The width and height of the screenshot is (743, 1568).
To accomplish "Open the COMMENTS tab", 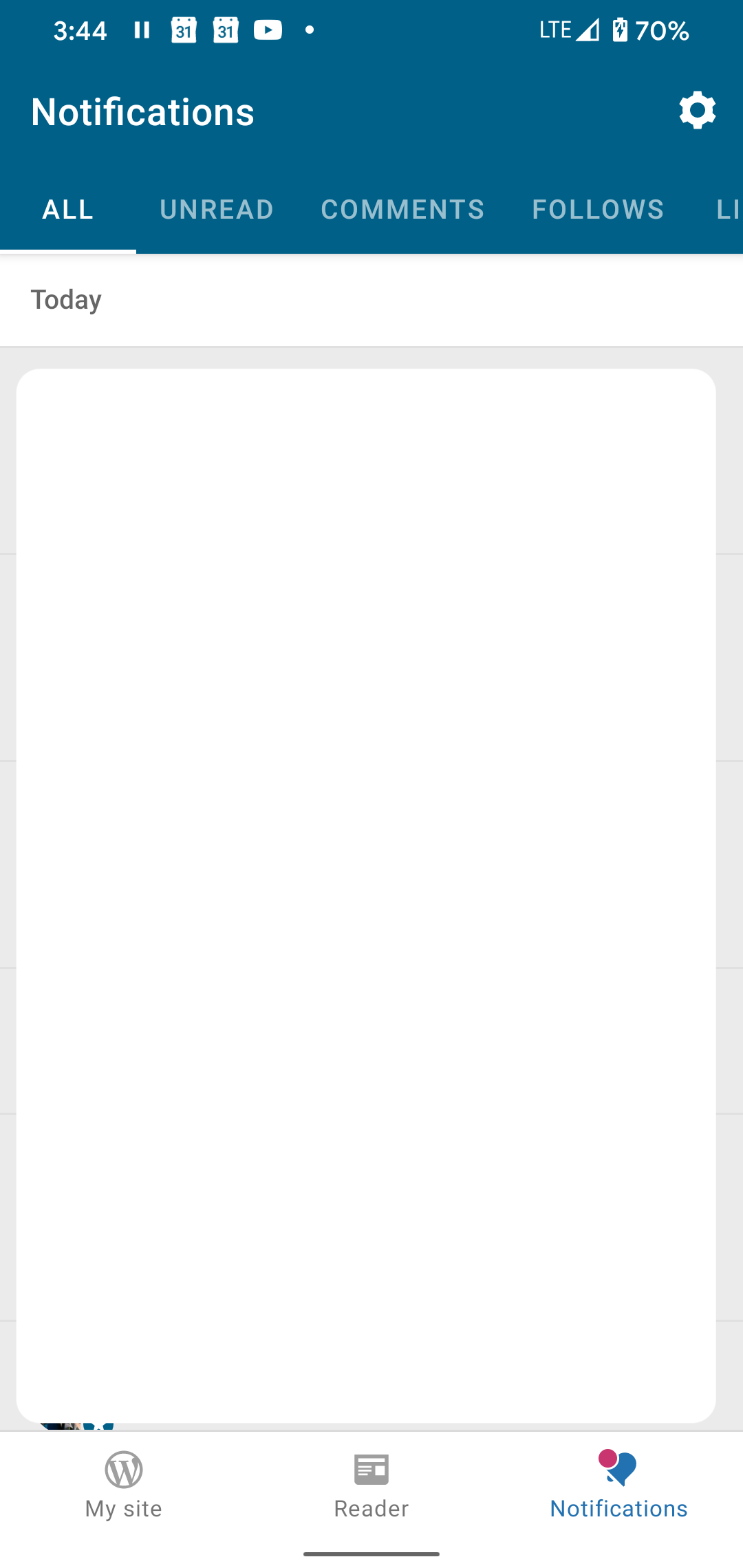I will [x=402, y=209].
